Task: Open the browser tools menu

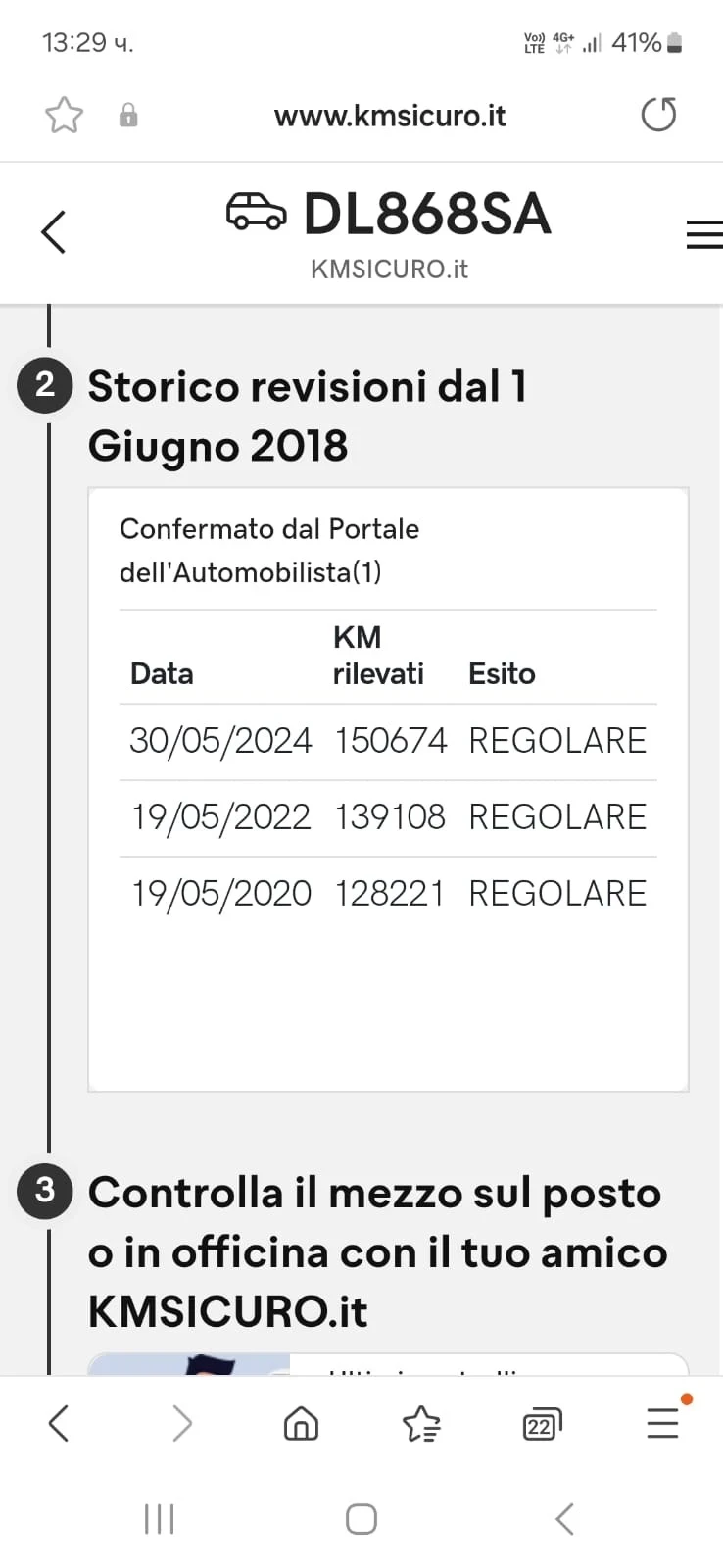Action: (663, 1422)
